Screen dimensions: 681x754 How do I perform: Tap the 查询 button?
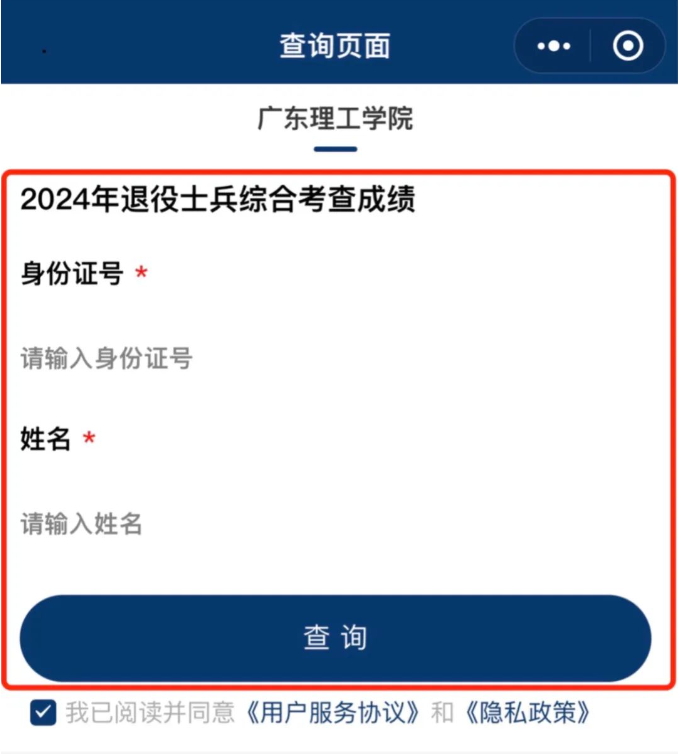click(335, 639)
